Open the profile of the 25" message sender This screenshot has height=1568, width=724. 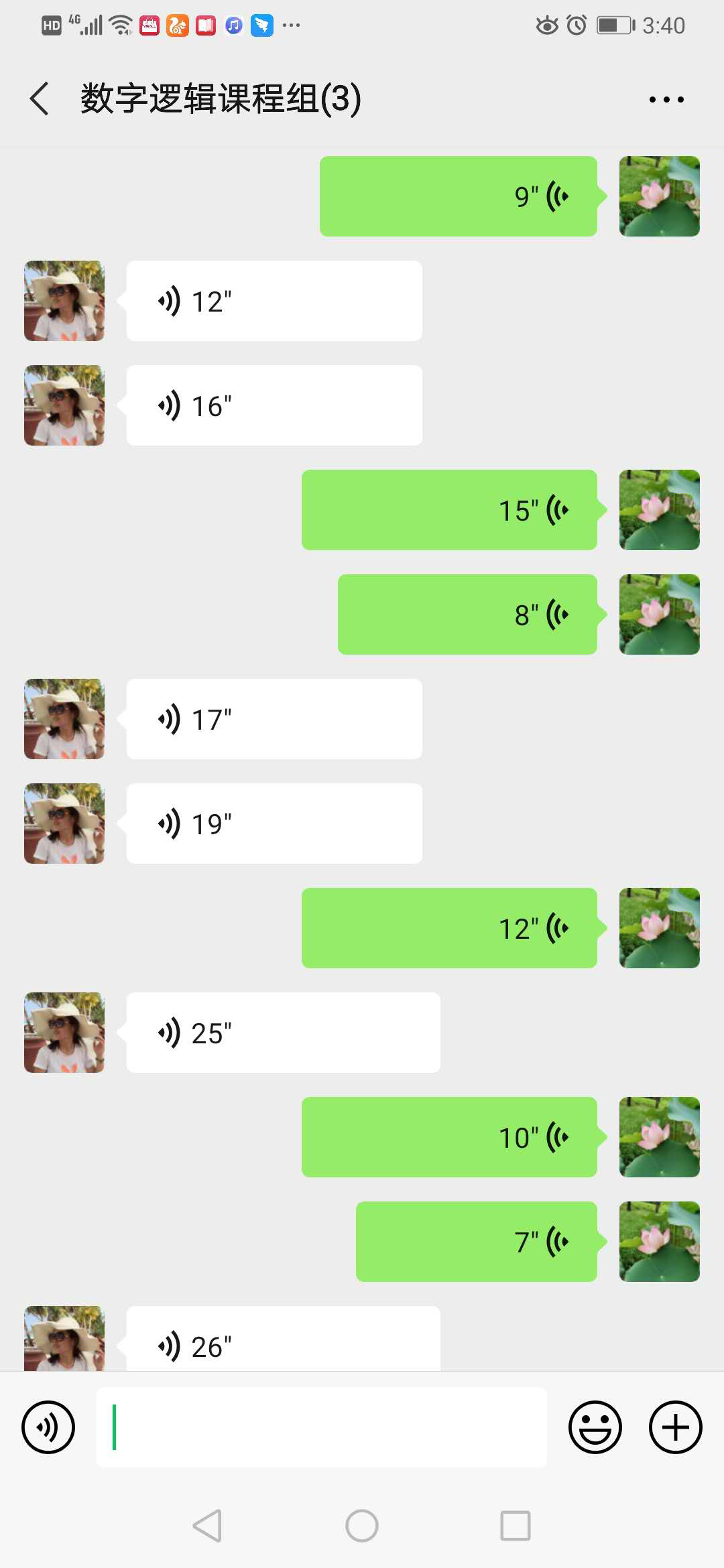64,1033
